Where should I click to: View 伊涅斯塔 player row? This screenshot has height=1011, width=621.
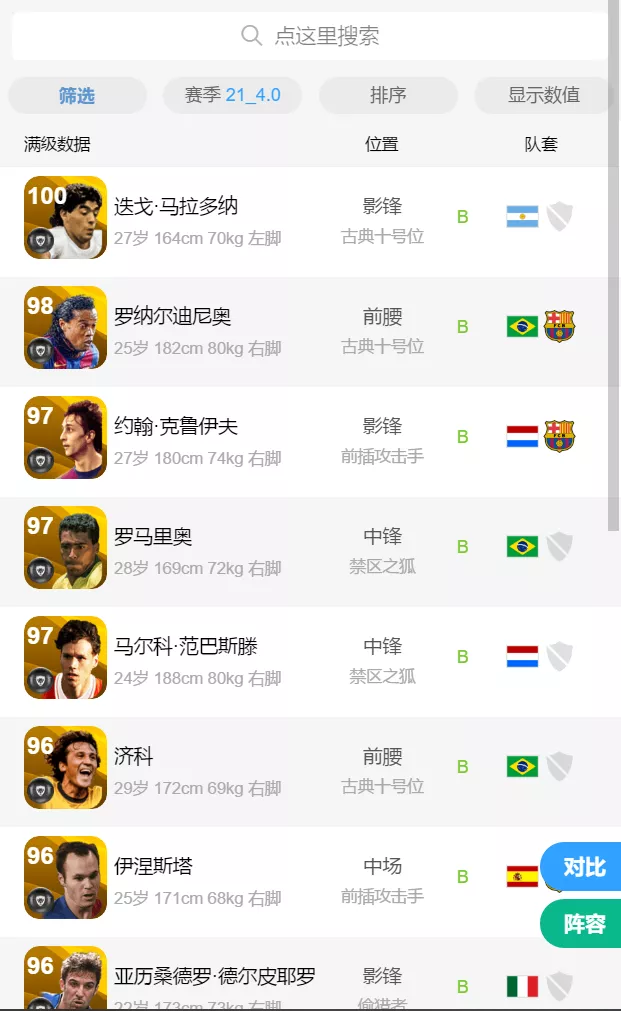(x=153, y=867)
